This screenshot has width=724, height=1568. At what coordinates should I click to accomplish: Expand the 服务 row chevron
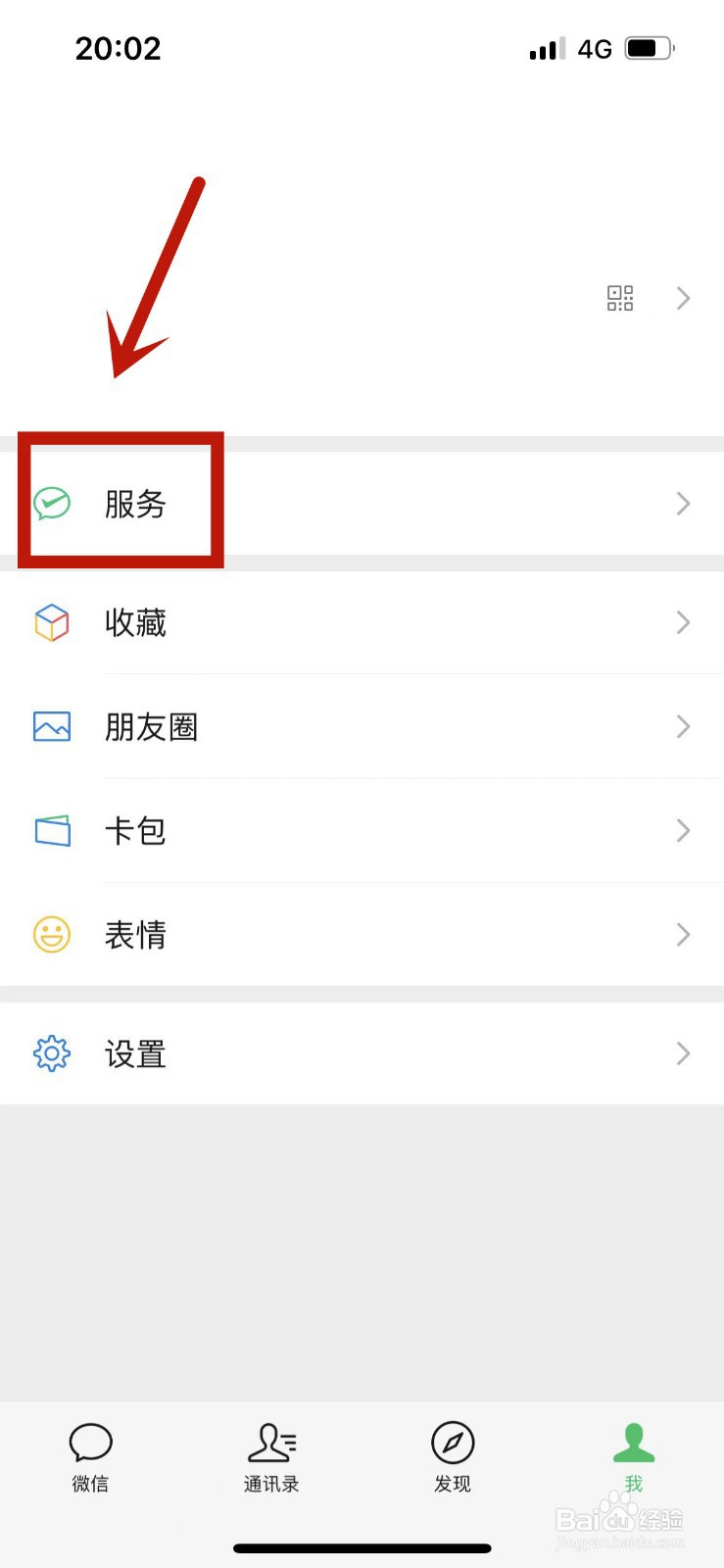(x=683, y=504)
